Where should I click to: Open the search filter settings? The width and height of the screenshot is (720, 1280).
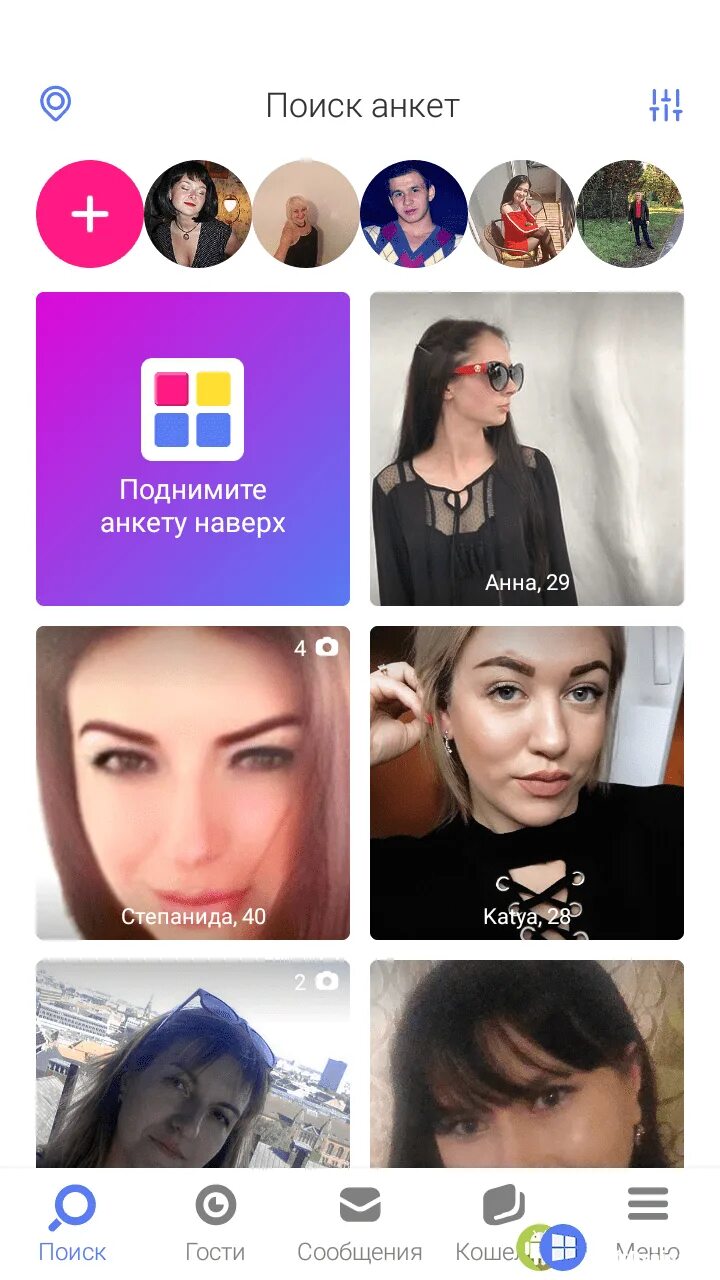tap(665, 104)
